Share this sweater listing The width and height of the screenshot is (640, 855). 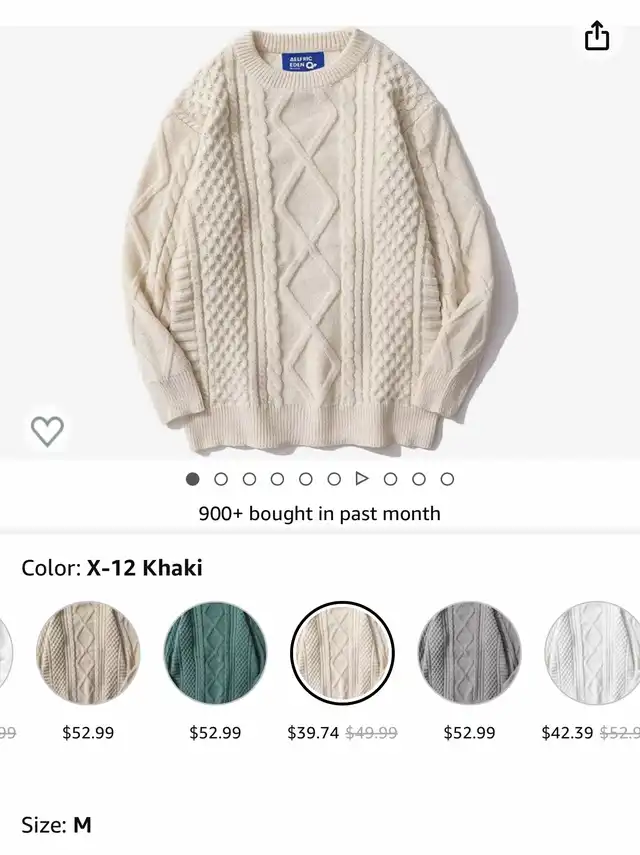click(x=596, y=36)
